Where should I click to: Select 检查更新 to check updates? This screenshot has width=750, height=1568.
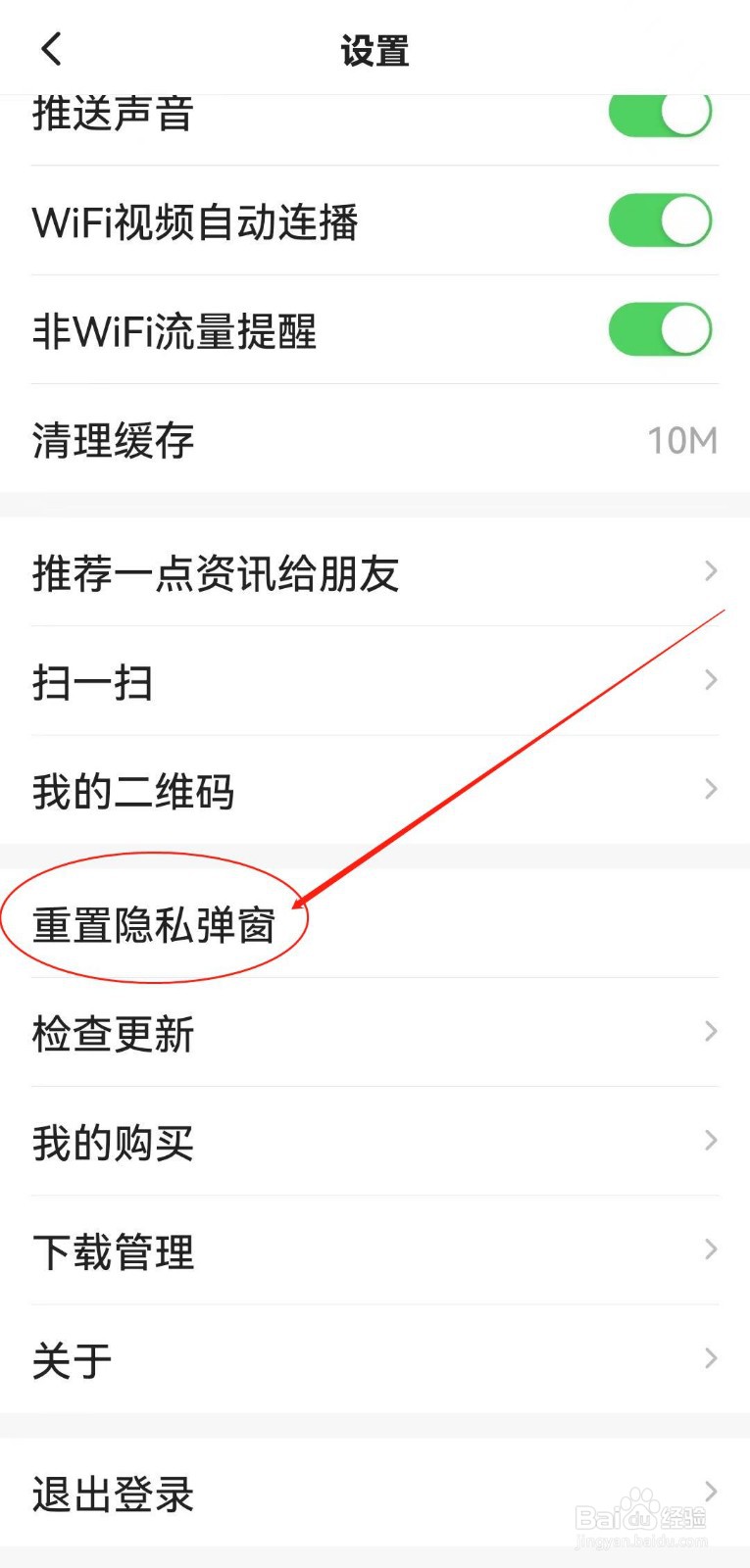pos(113,1032)
